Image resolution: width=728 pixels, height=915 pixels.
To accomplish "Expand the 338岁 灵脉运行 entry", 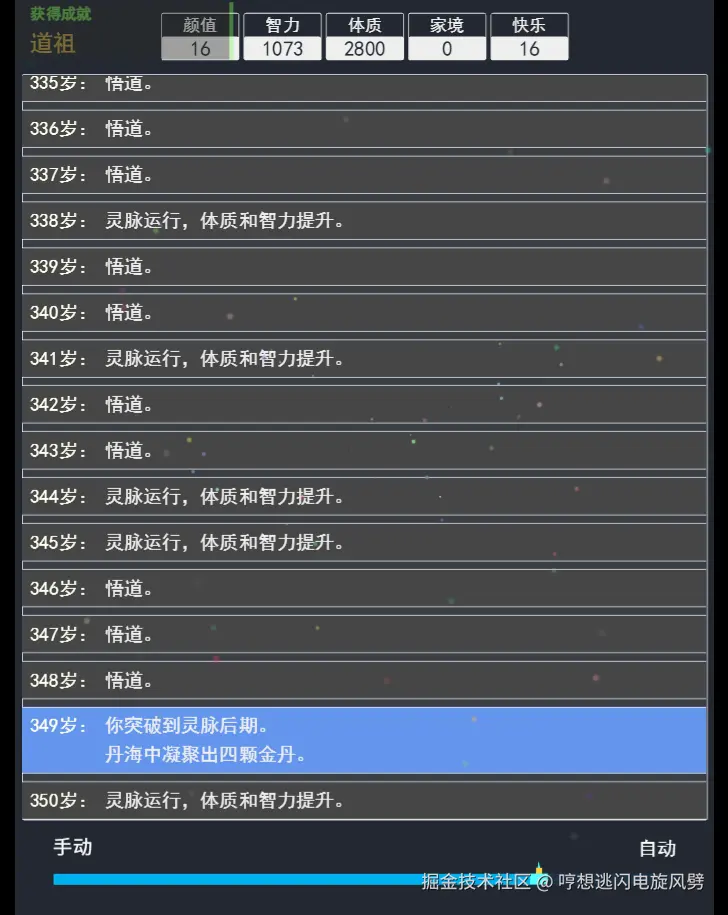I will pyautogui.click(x=364, y=221).
